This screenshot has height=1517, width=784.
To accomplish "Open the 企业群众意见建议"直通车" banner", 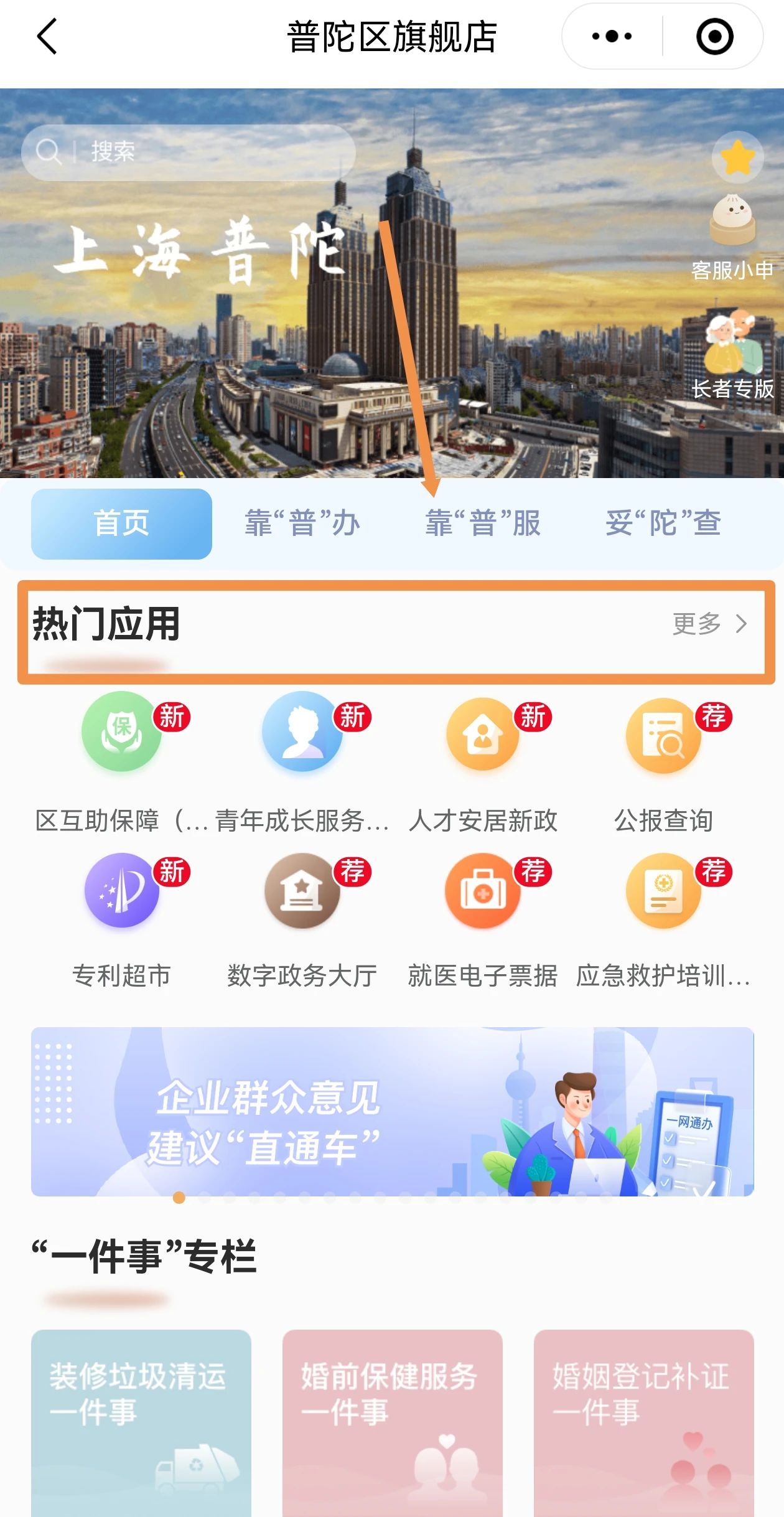I will (x=392, y=1111).
